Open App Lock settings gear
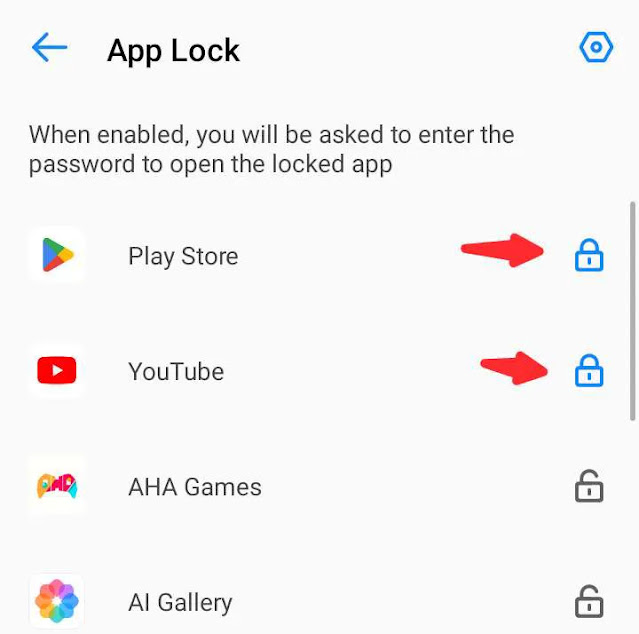This screenshot has height=634, width=639. tap(596, 47)
